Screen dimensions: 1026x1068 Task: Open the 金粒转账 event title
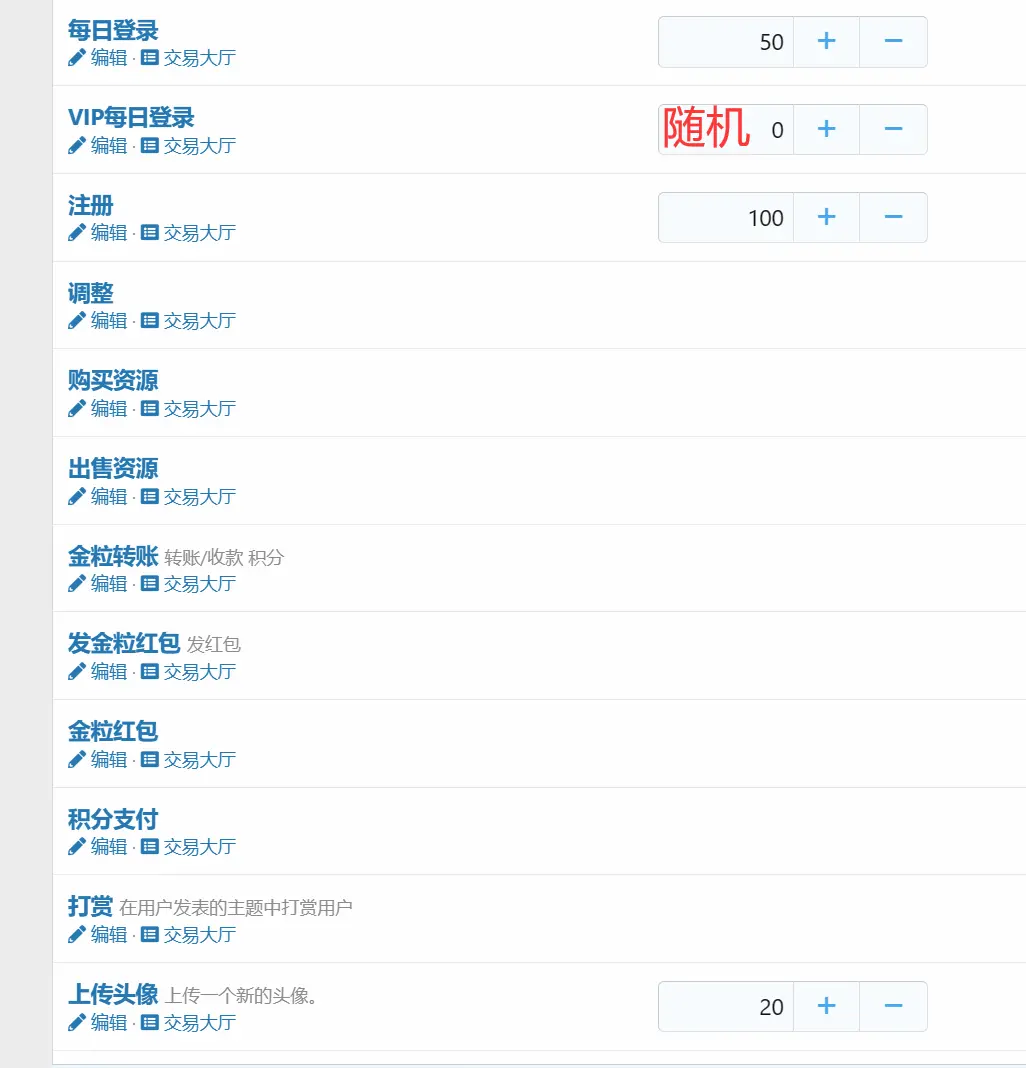[x=113, y=556]
